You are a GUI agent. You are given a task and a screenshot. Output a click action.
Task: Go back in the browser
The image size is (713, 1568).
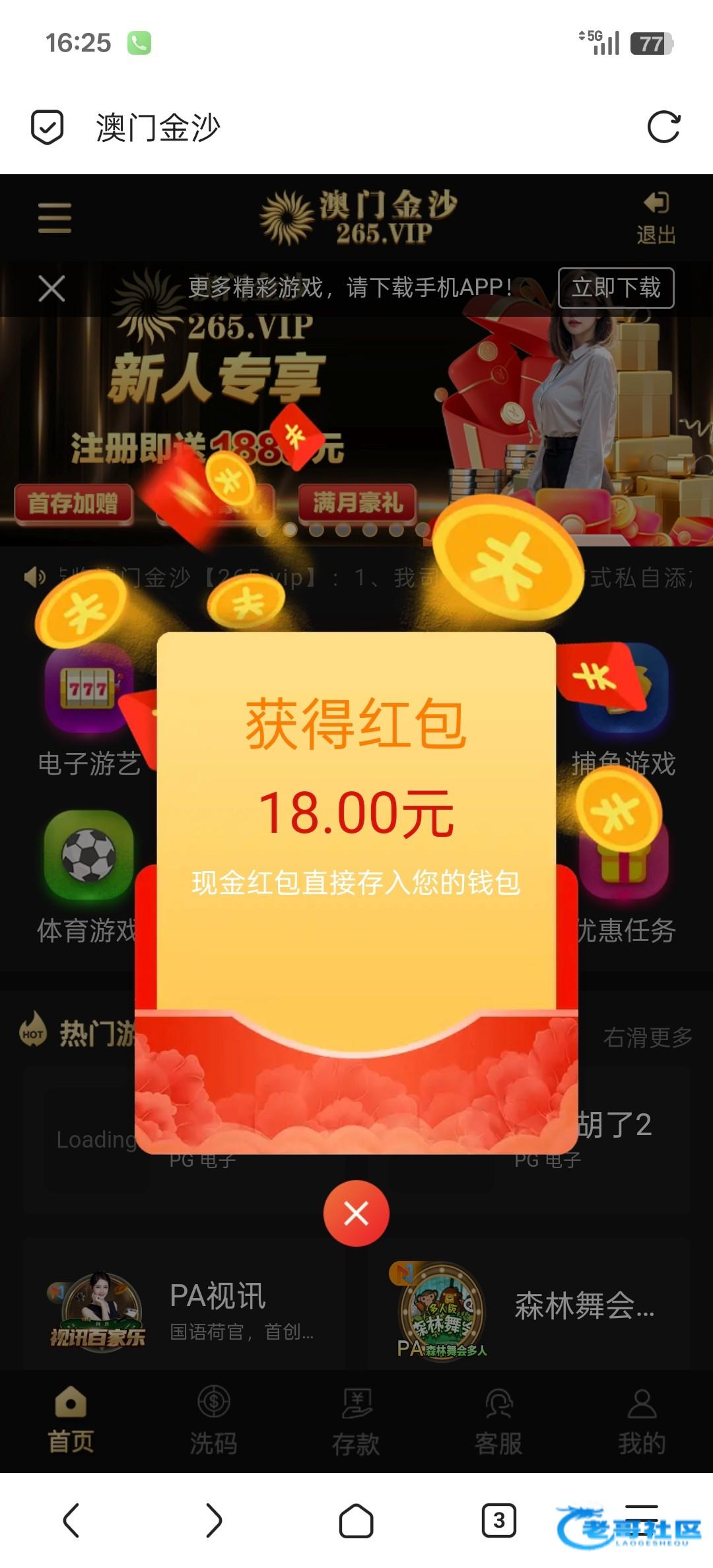71,1520
